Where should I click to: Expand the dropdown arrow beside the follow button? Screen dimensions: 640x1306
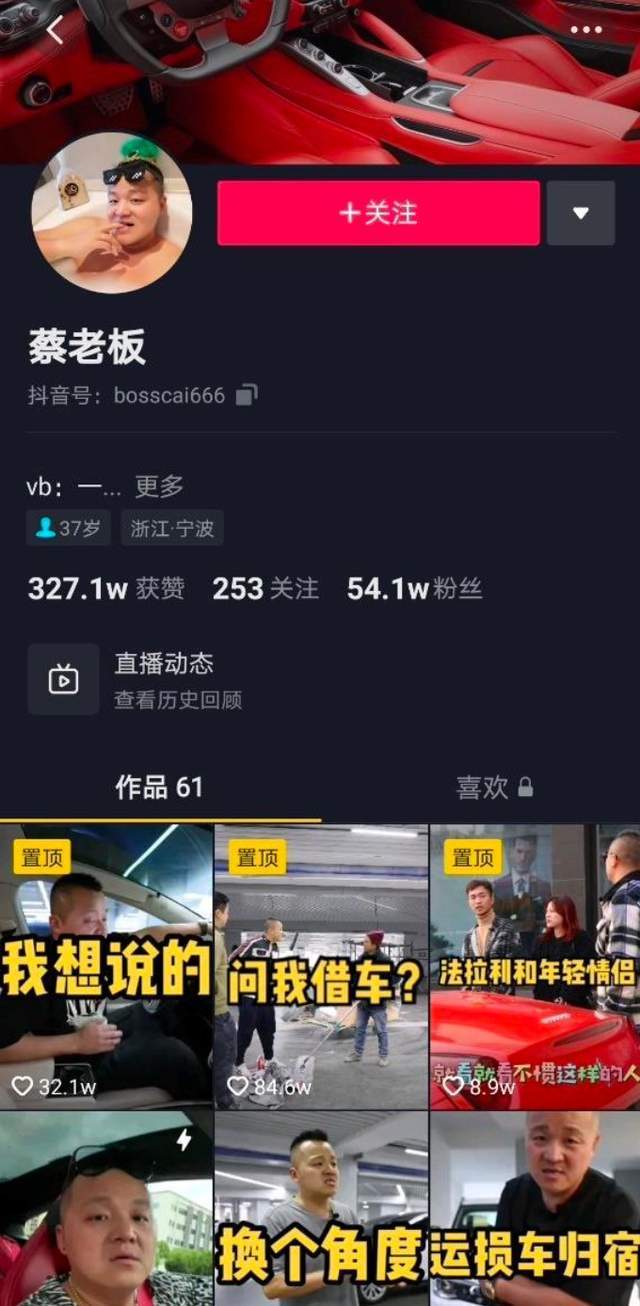click(580, 213)
